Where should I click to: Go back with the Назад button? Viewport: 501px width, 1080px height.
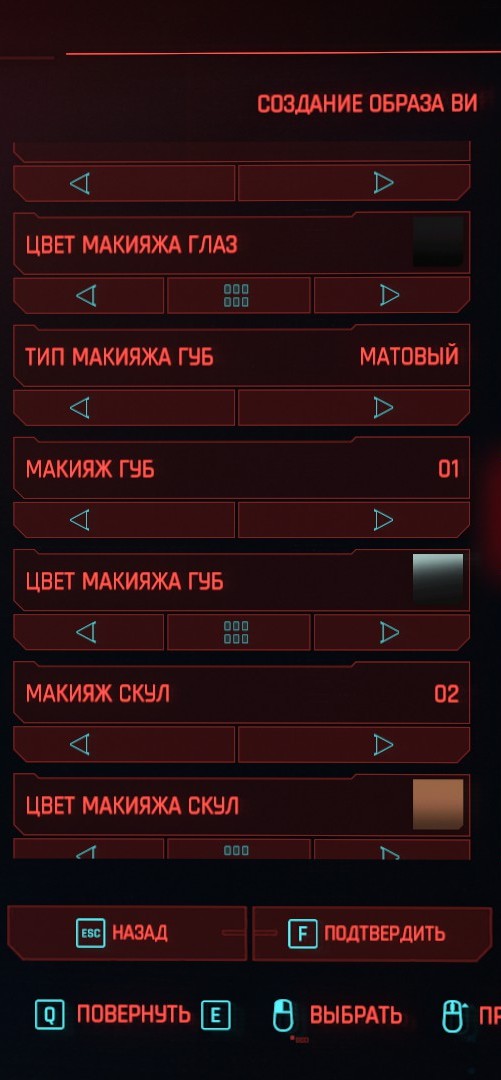tap(127, 933)
